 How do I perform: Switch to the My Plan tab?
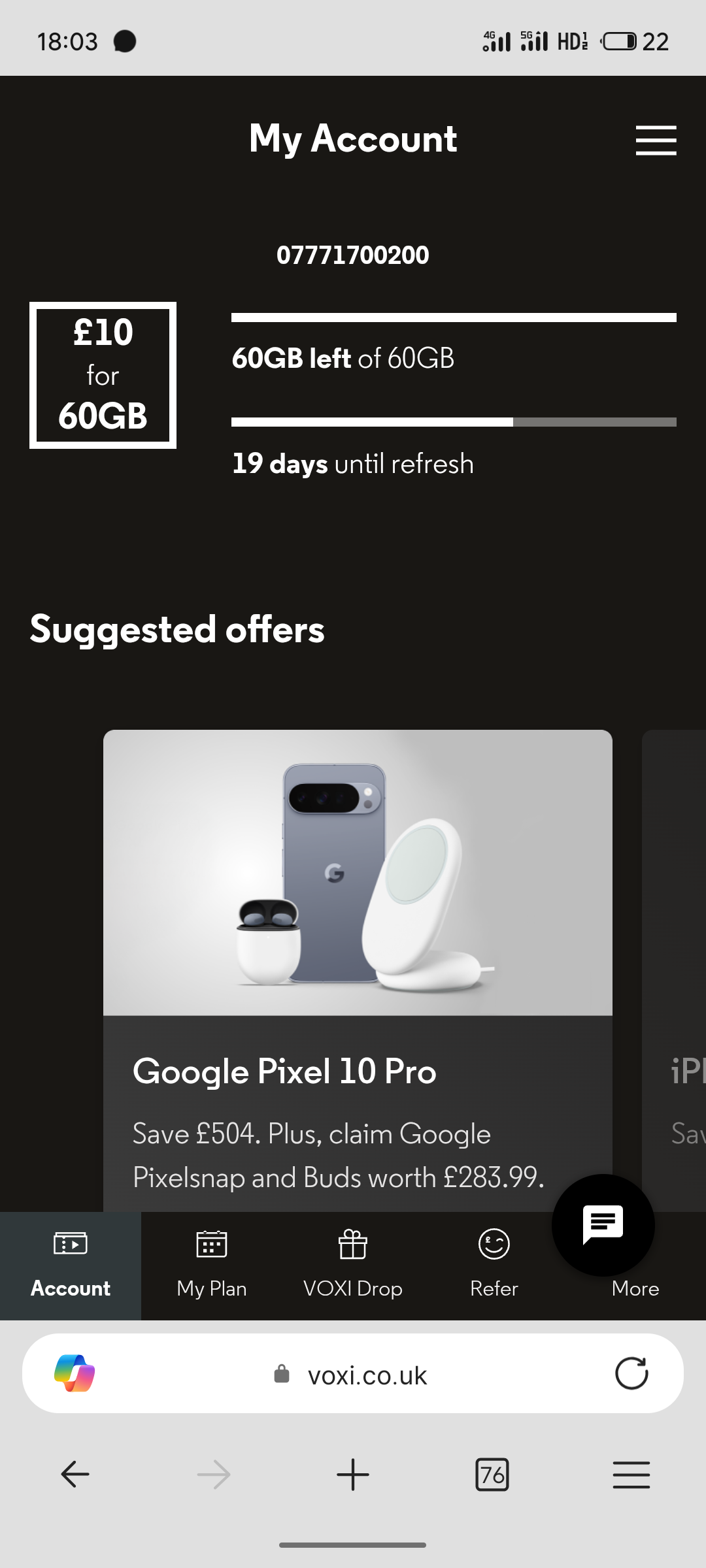pyautogui.click(x=212, y=1265)
